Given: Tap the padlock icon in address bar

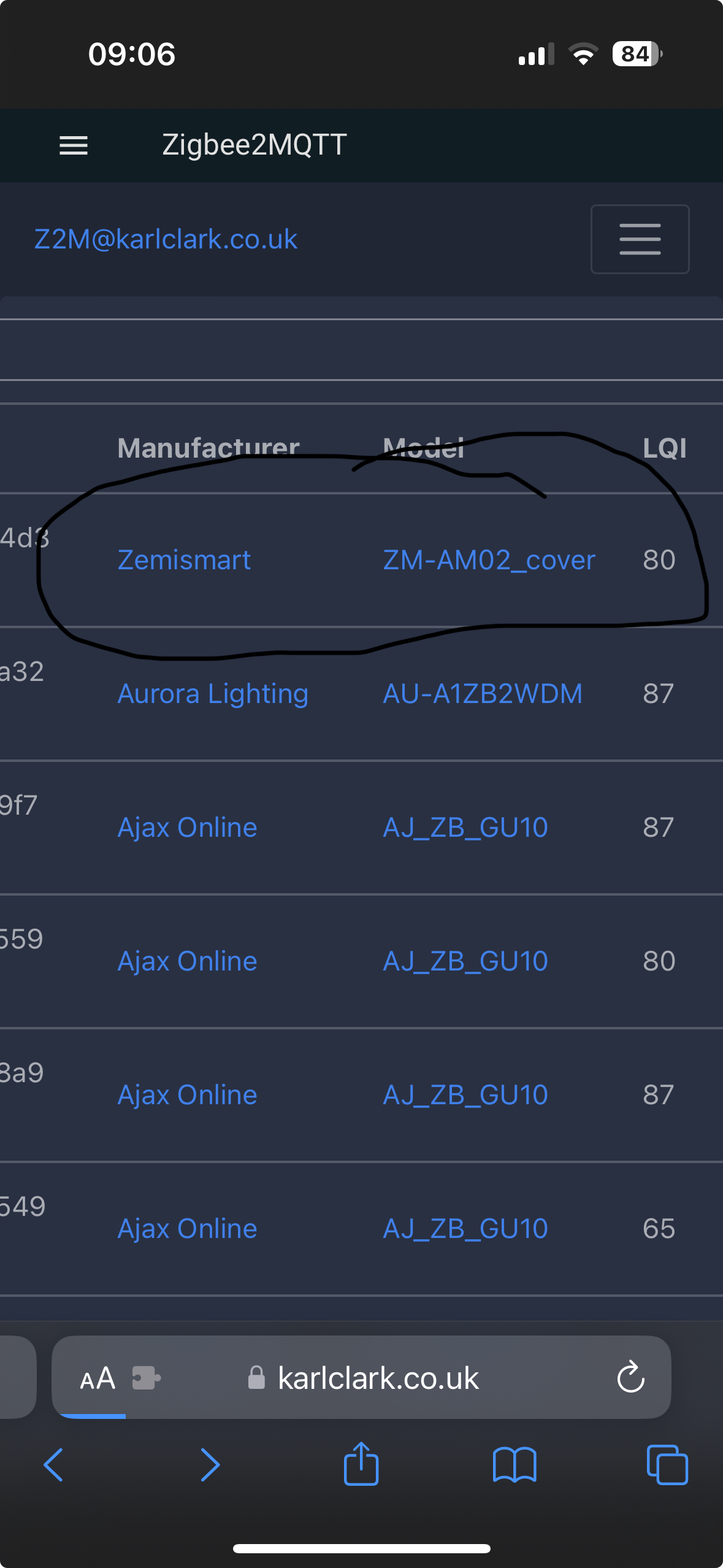Looking at the screenshot, I should pos(257,1377).
